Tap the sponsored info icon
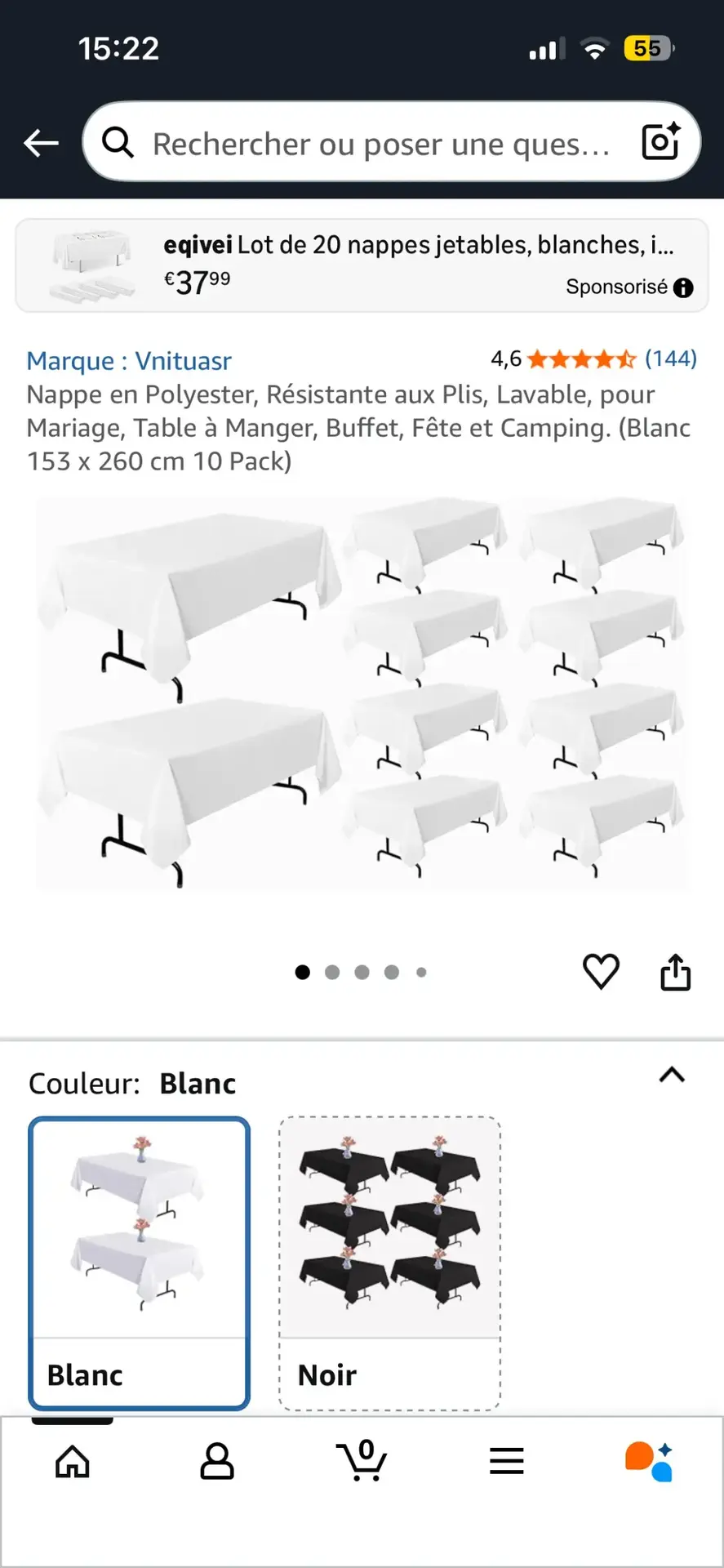The width and height of the screenshot is (724, 1568). [x=683, y=287]
